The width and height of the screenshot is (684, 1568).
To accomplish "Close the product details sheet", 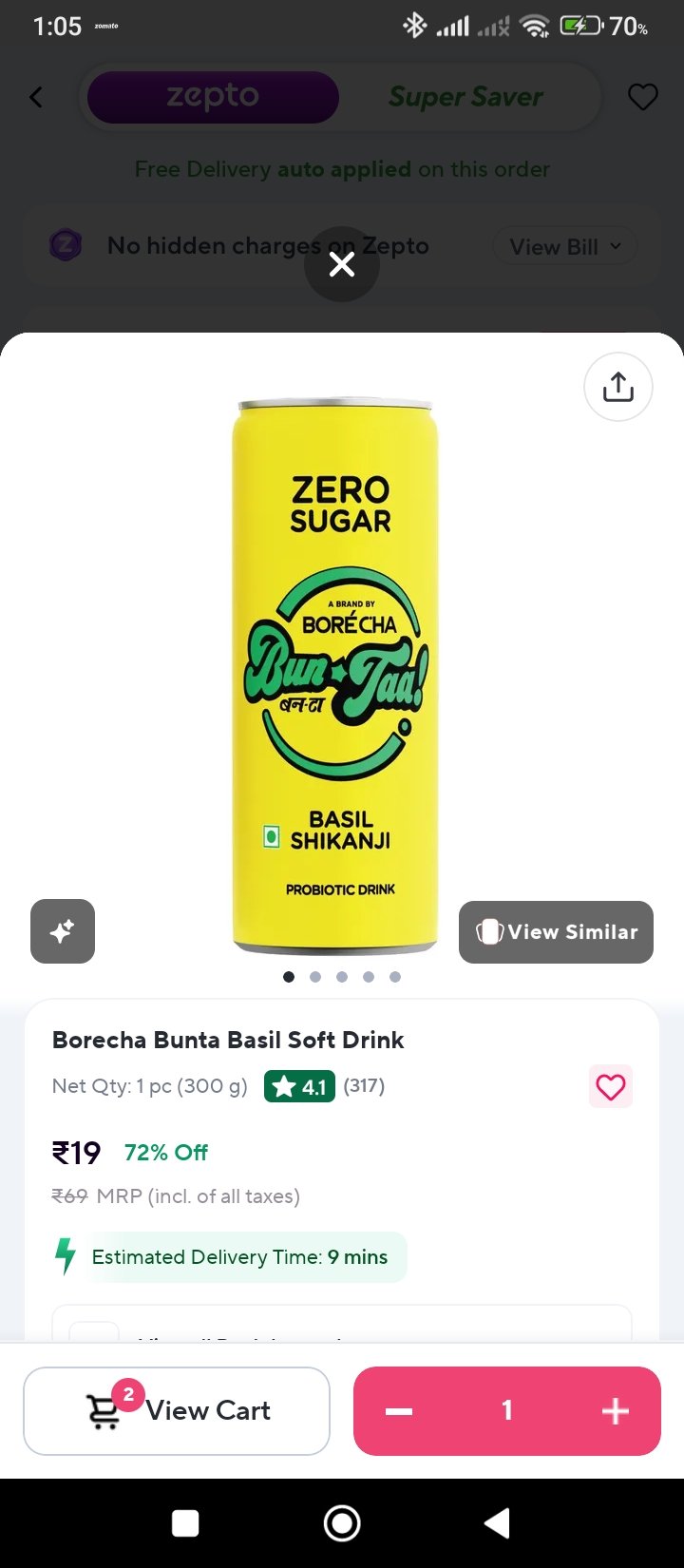I will pos(342,264).
